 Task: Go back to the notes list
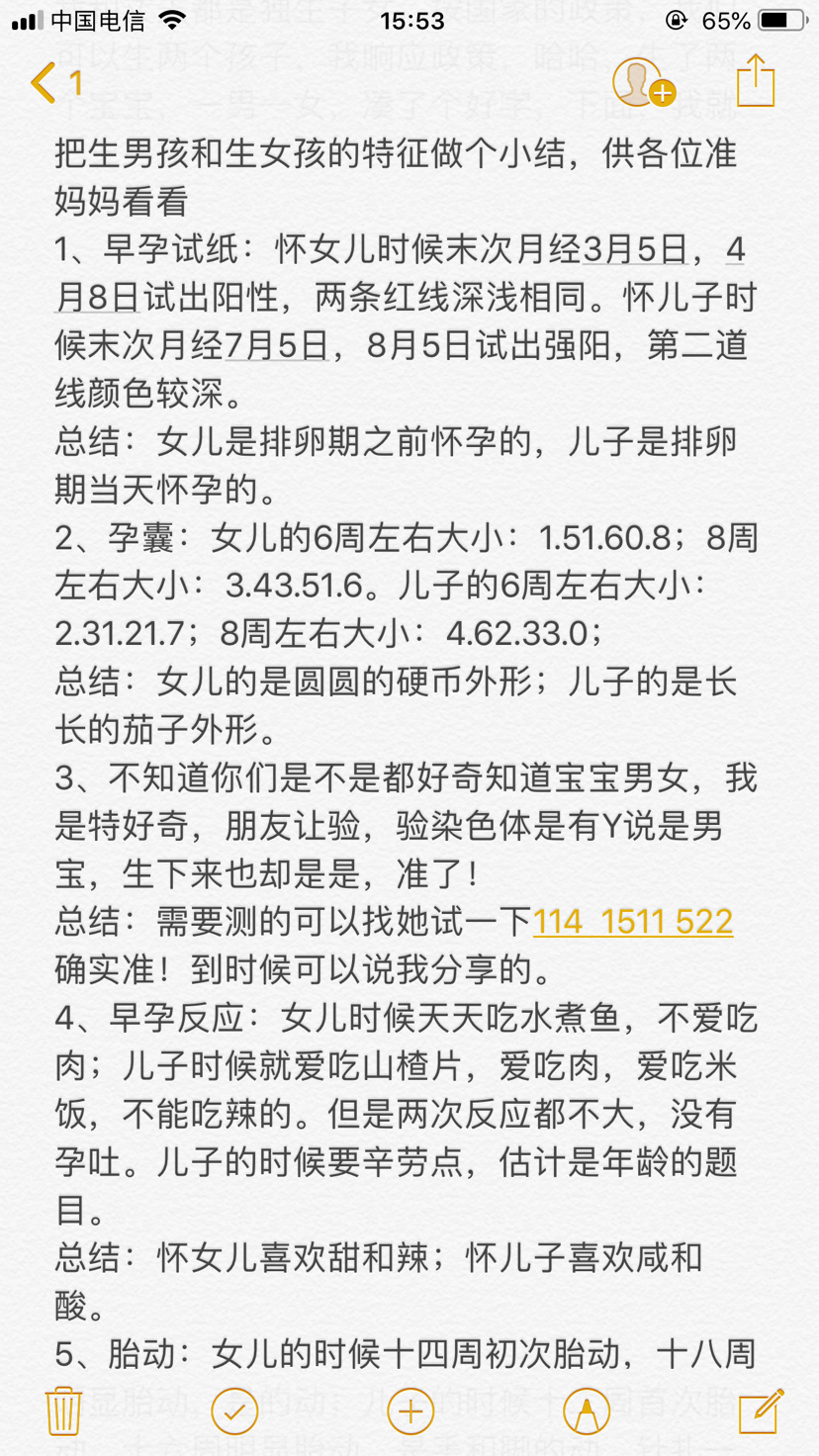pos(55,83)
